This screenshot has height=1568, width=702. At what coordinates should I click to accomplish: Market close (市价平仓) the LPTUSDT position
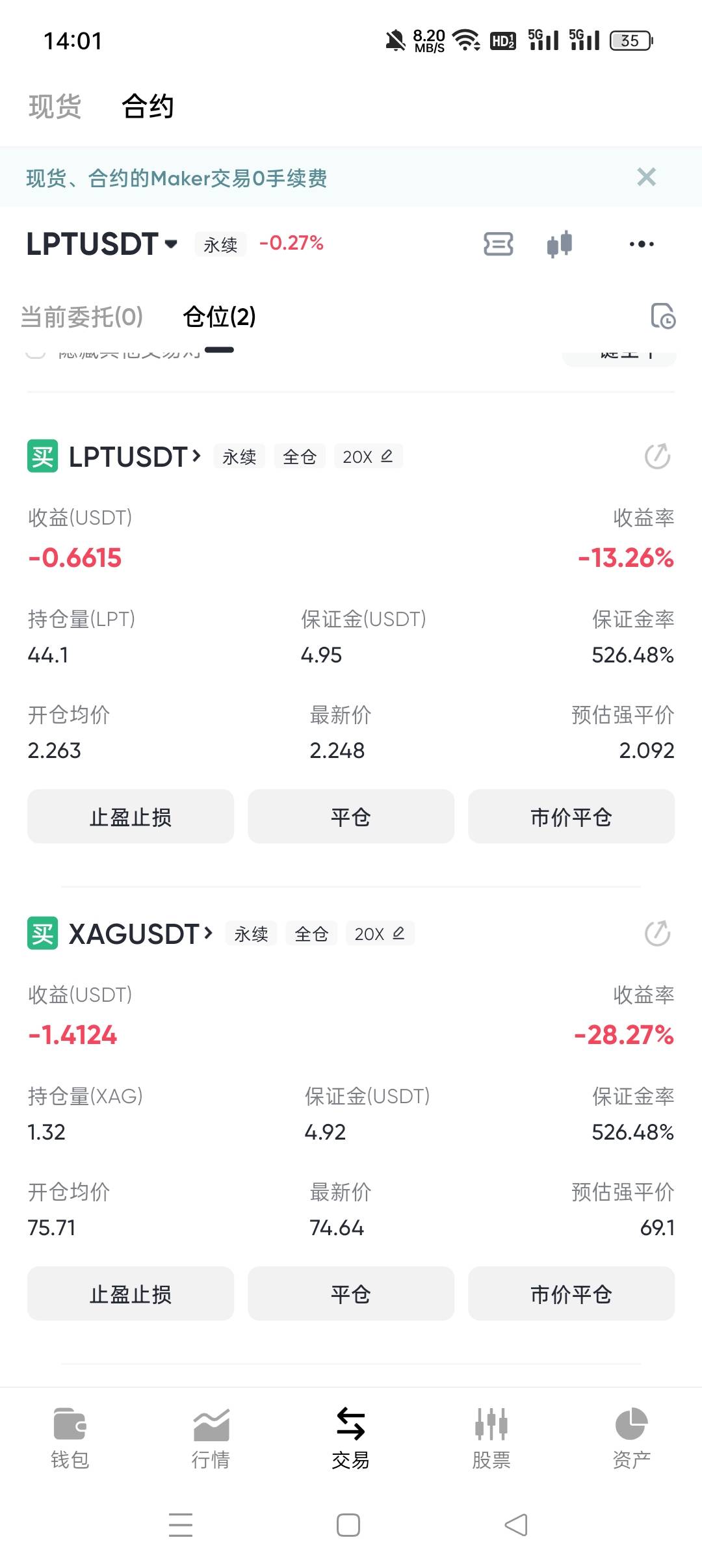click(x=571, y=817)
